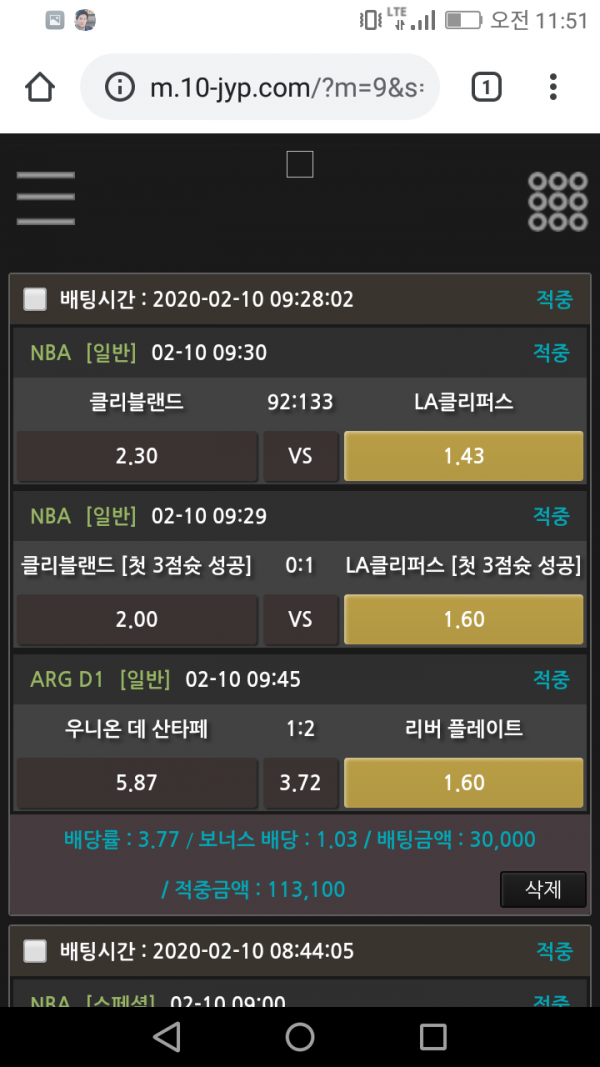Tap the browser home button
The image size is (600, 1067).
(39, 87)
